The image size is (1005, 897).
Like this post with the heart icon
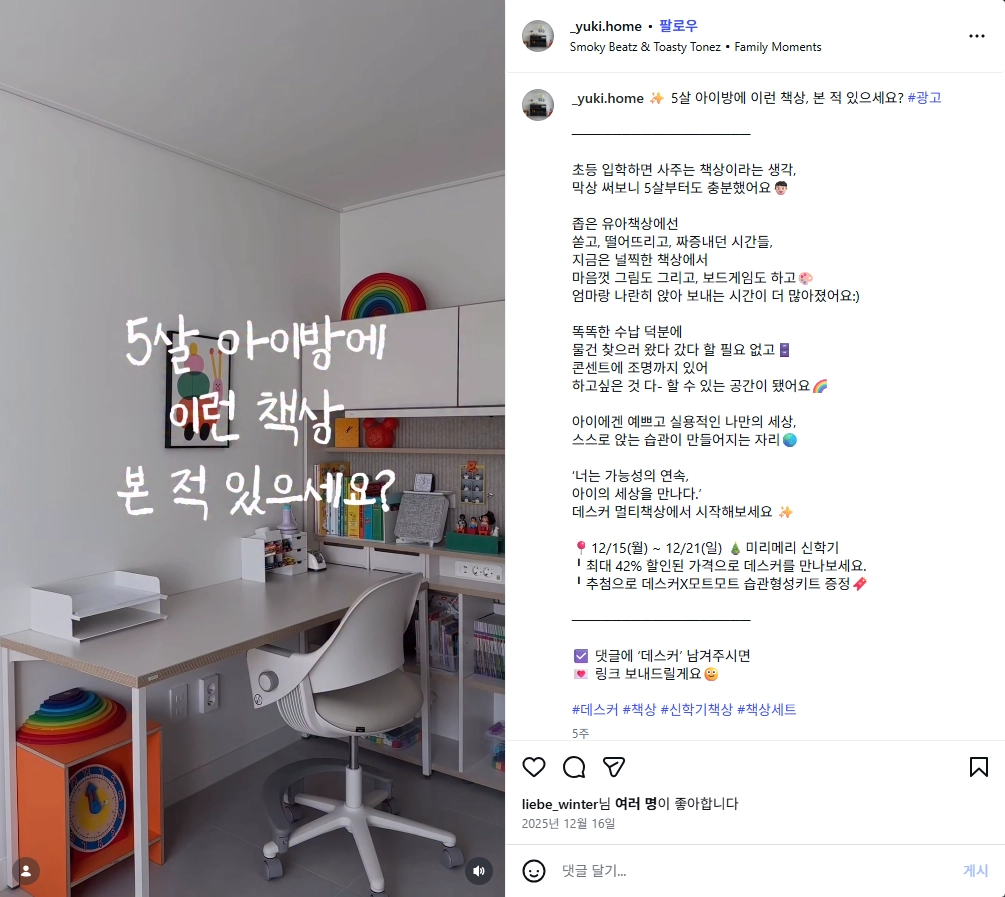(x=534, y=767)
